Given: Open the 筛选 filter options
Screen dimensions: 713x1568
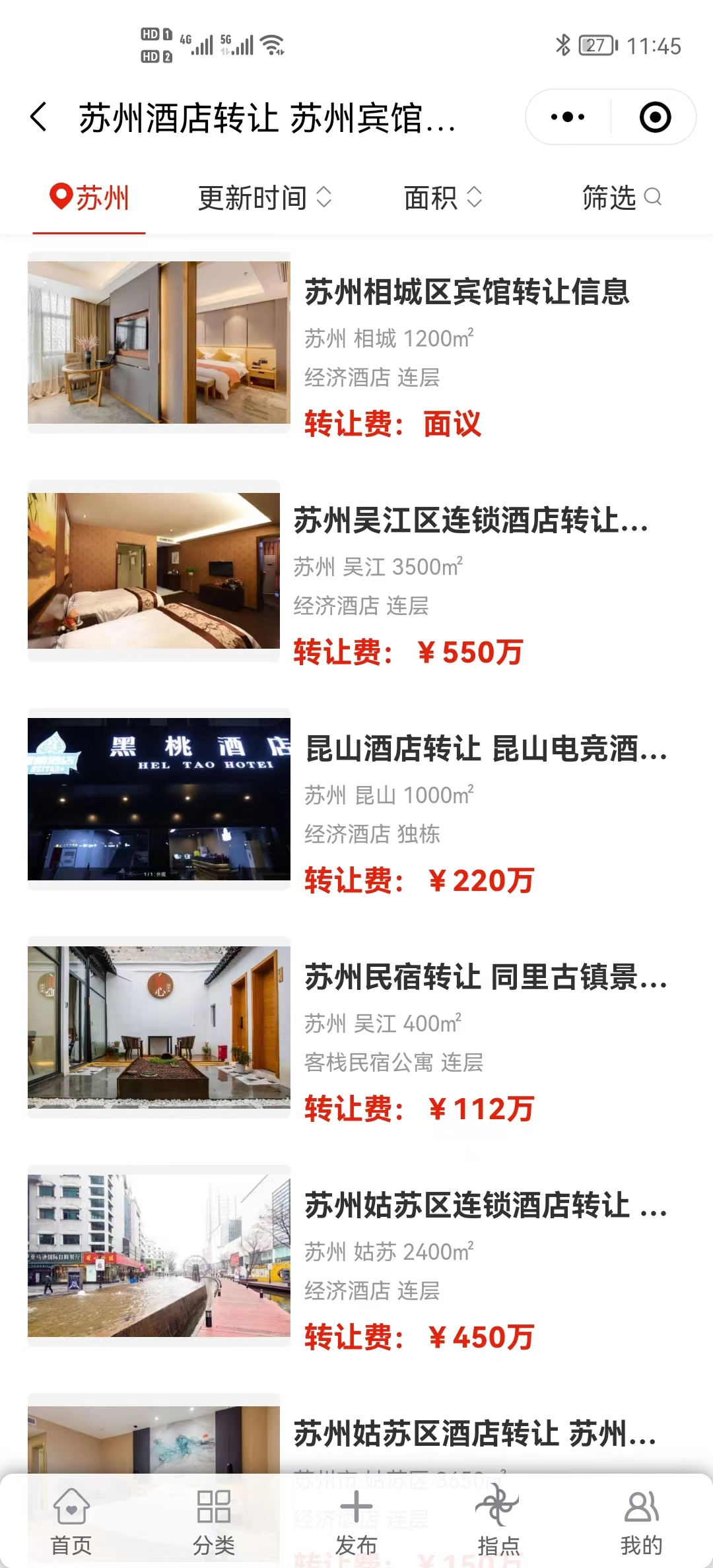Looking at the screenshot, I should click(621, 198).
